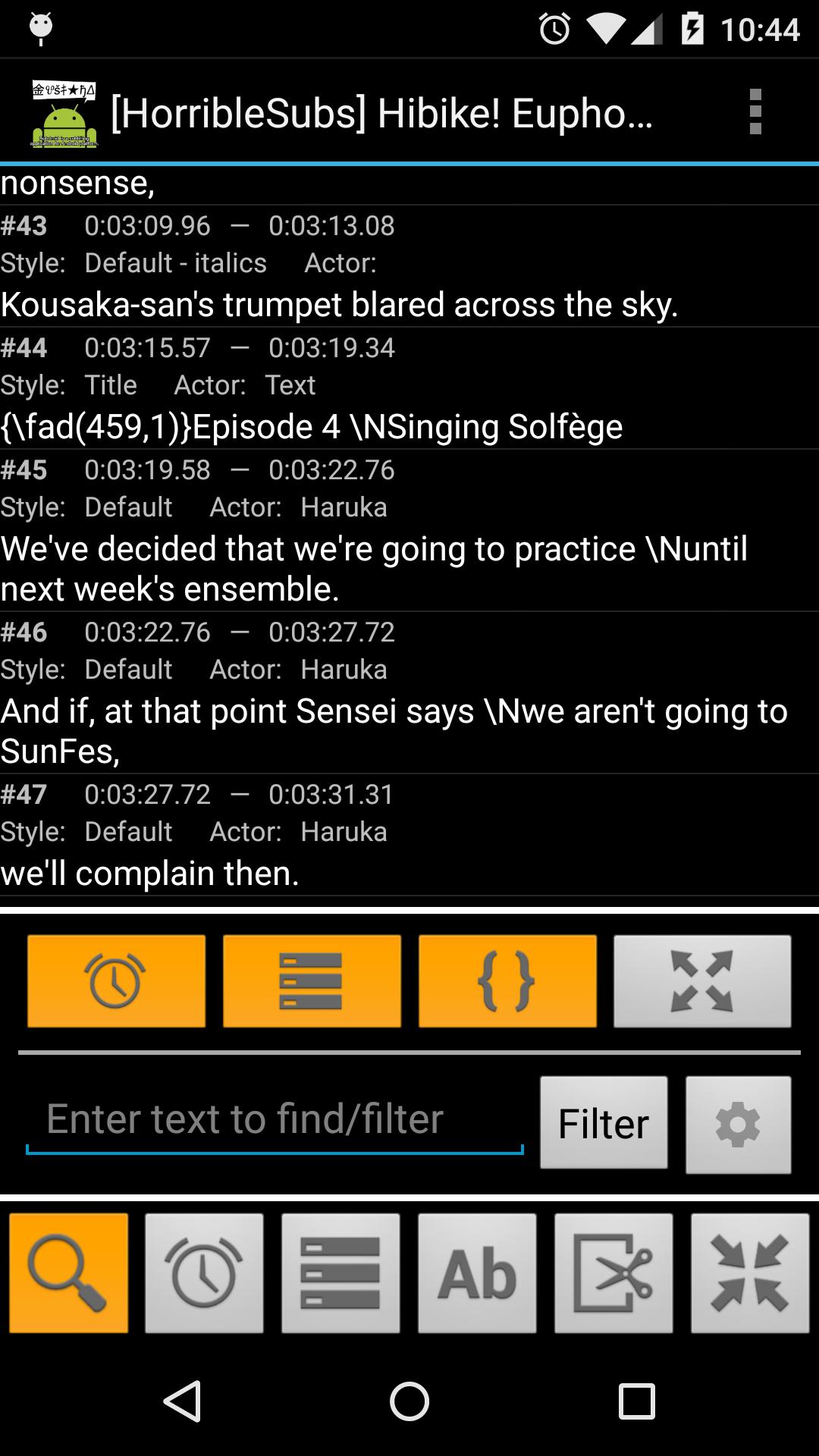Open the timing clock tool in bottom toolbar
Viewport: 819px width, 1456px height.
click(204, 1273)
